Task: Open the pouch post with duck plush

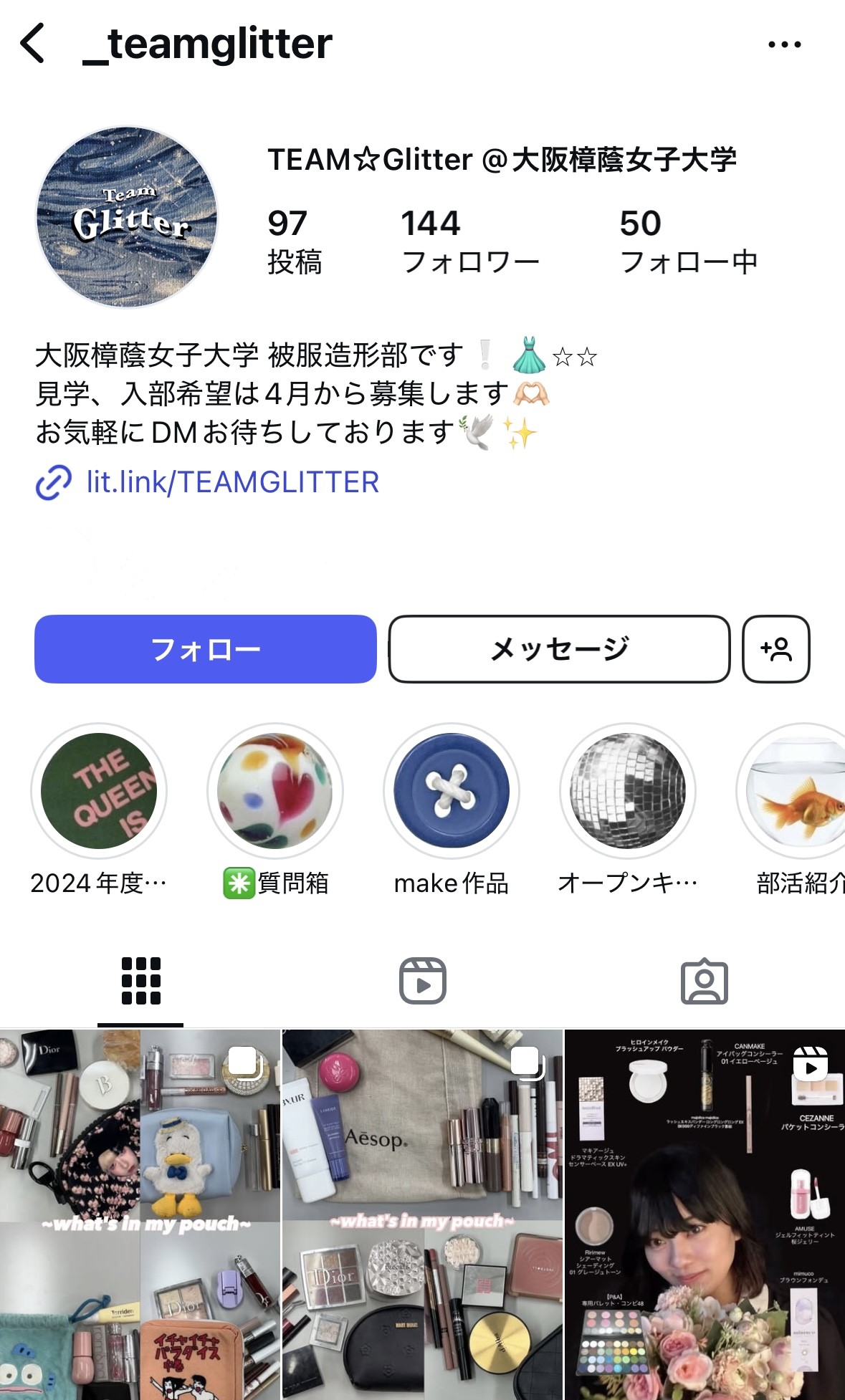Action: point(140,1214)
